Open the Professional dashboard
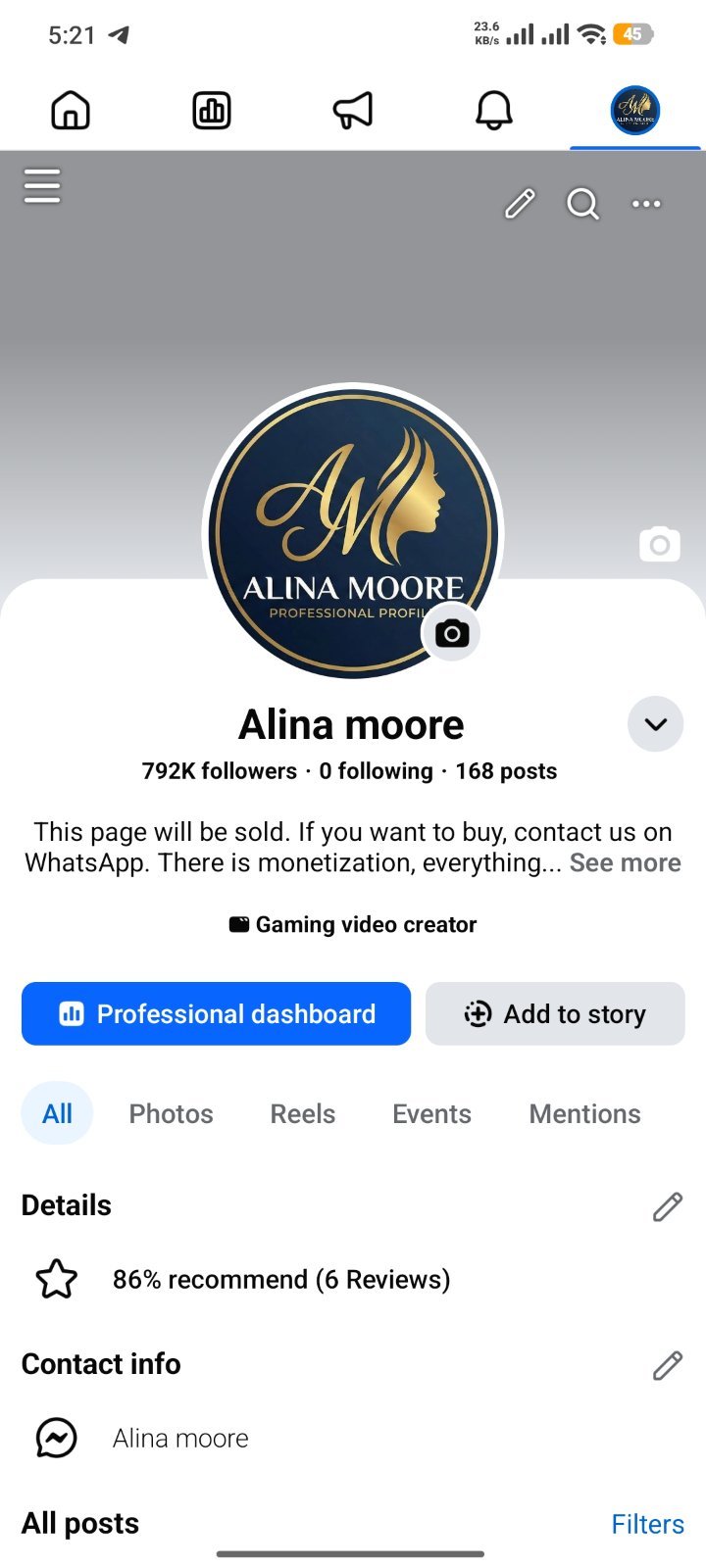This screenshot has height=1568, width=706. coord(216,1013)
